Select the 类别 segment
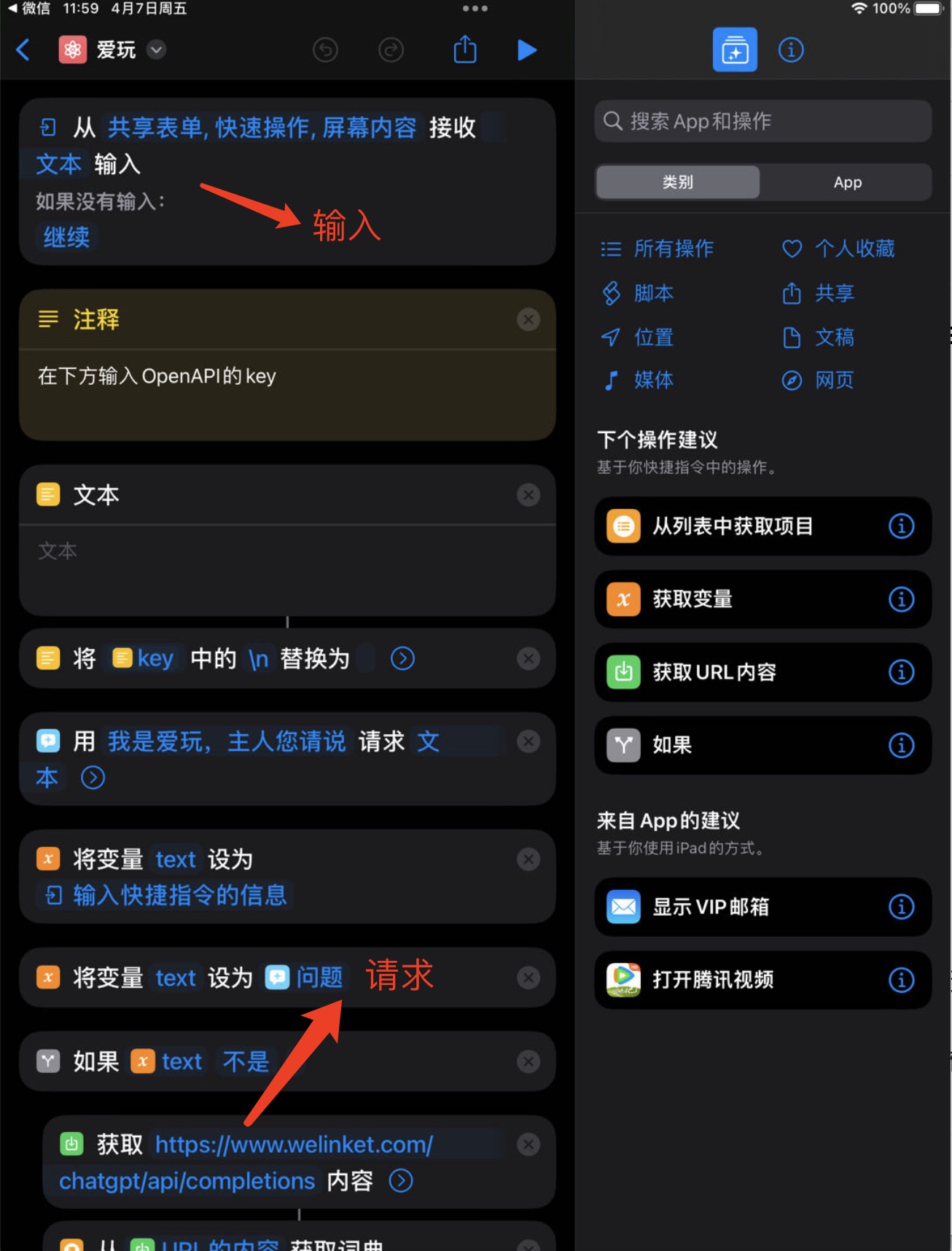This screenshot has height=1251, width=952. [678, 182]
